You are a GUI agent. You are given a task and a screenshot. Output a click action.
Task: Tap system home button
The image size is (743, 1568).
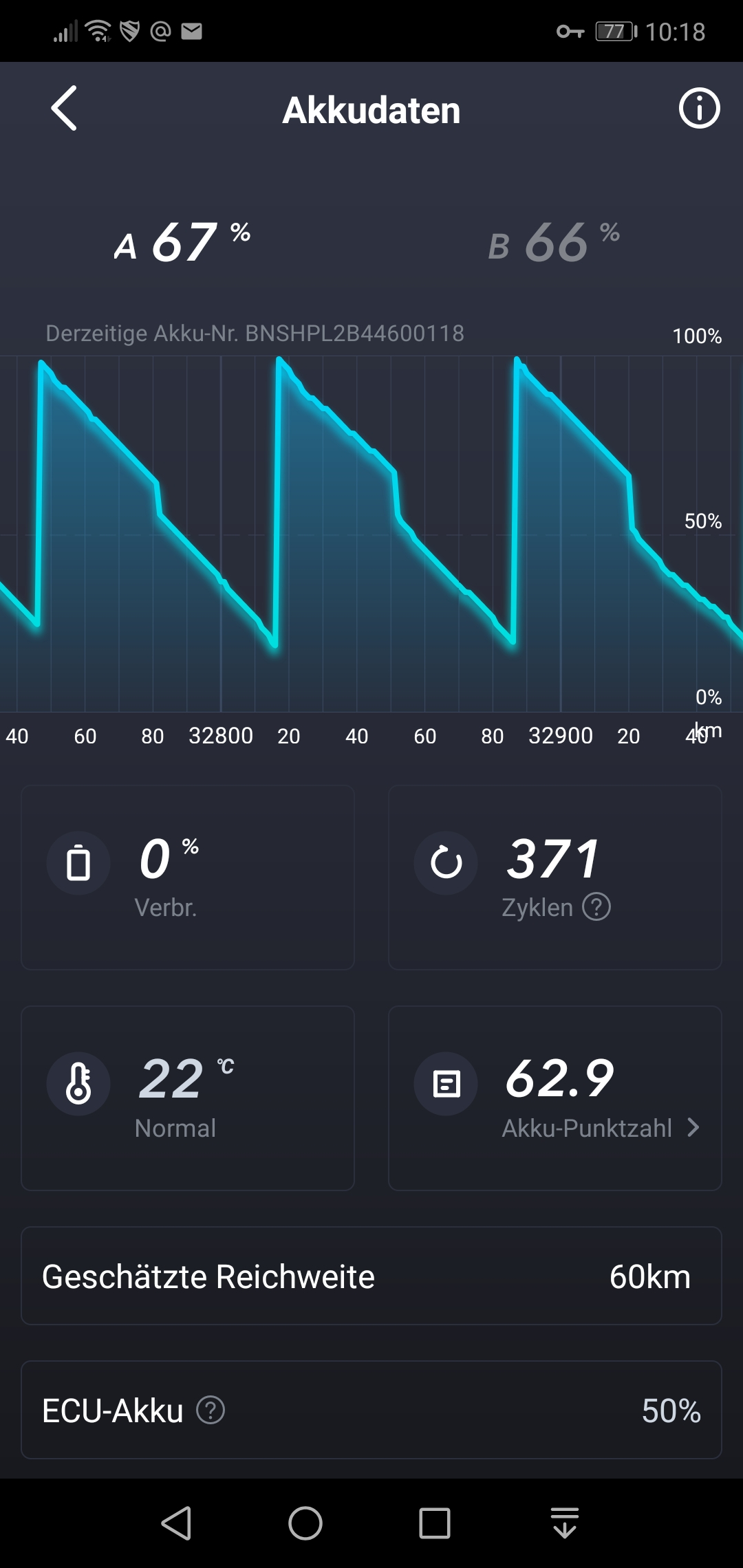pos(305,1523)
